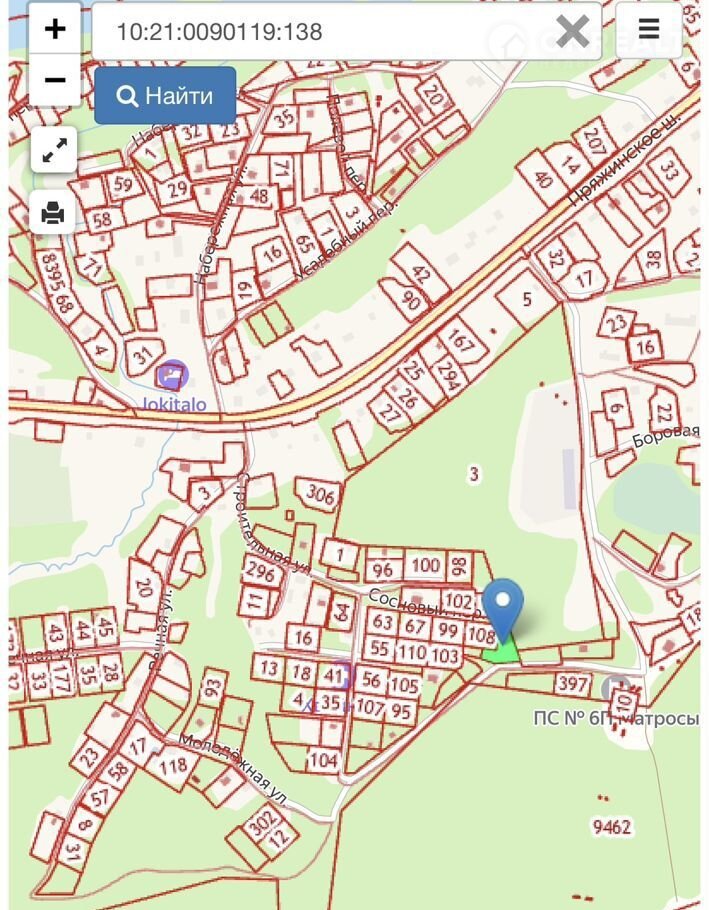Tap the Найти search button
709x910 pixels.
pyautogui.click(x=165, y=96)
